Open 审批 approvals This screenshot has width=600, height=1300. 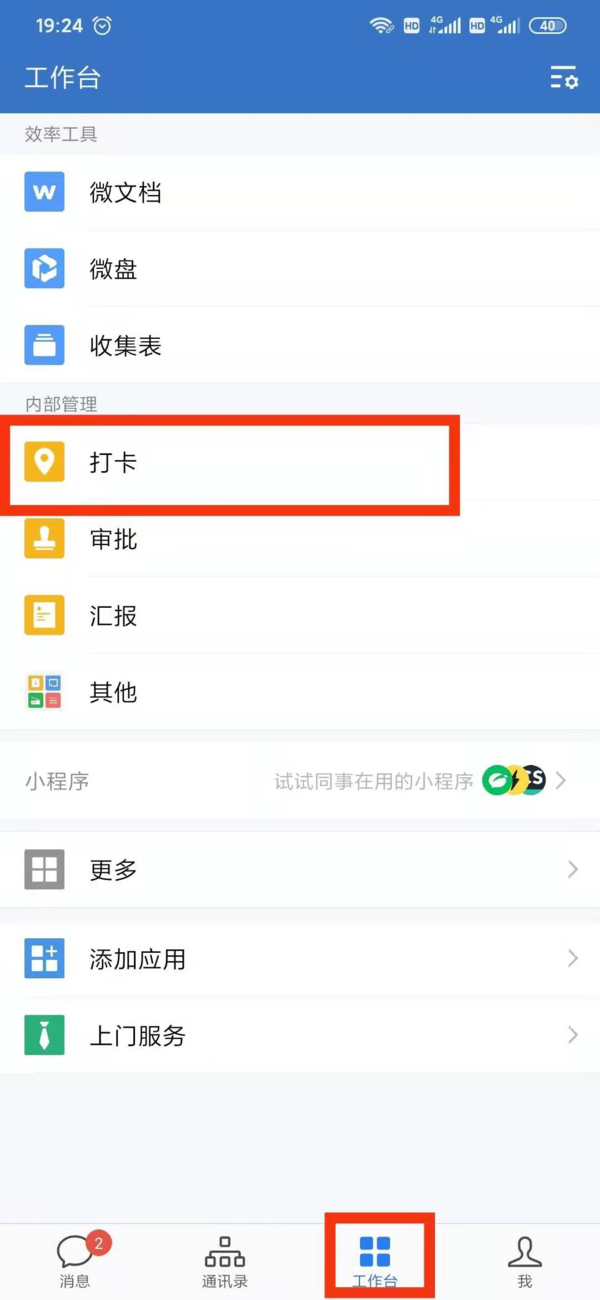tap(113, 540)
